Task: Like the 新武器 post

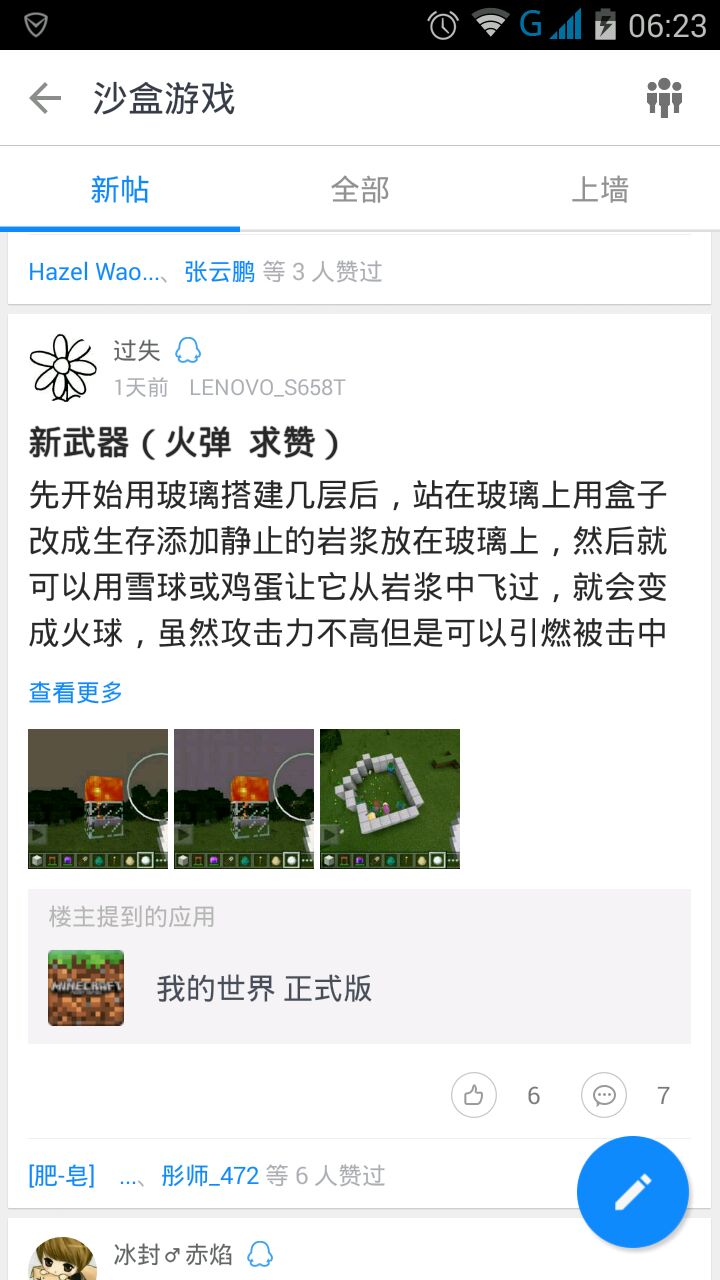Action: 474,1096
